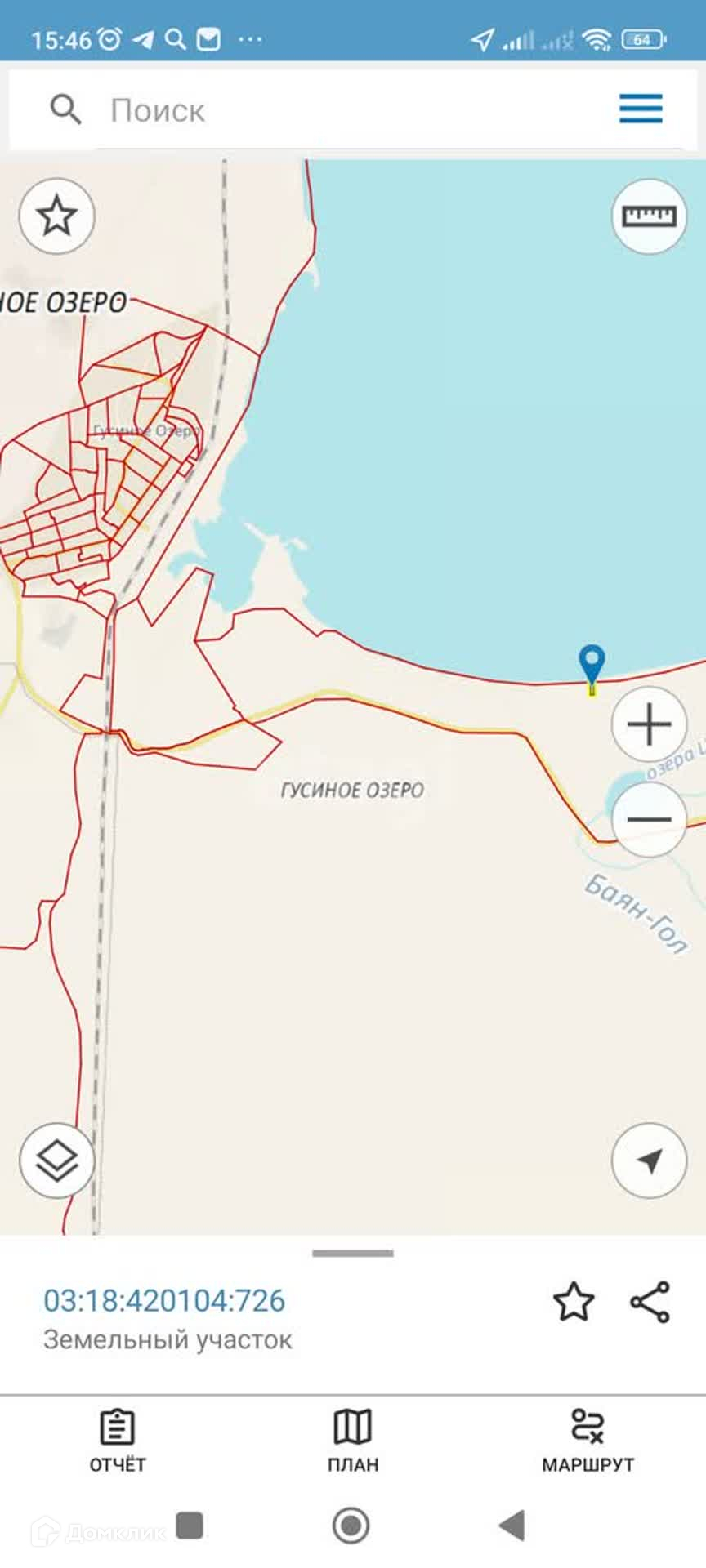Viewport: 706px width, 1568px height.
Task: Select the blue parcel marker pin
Action: [x=592, y=663]
